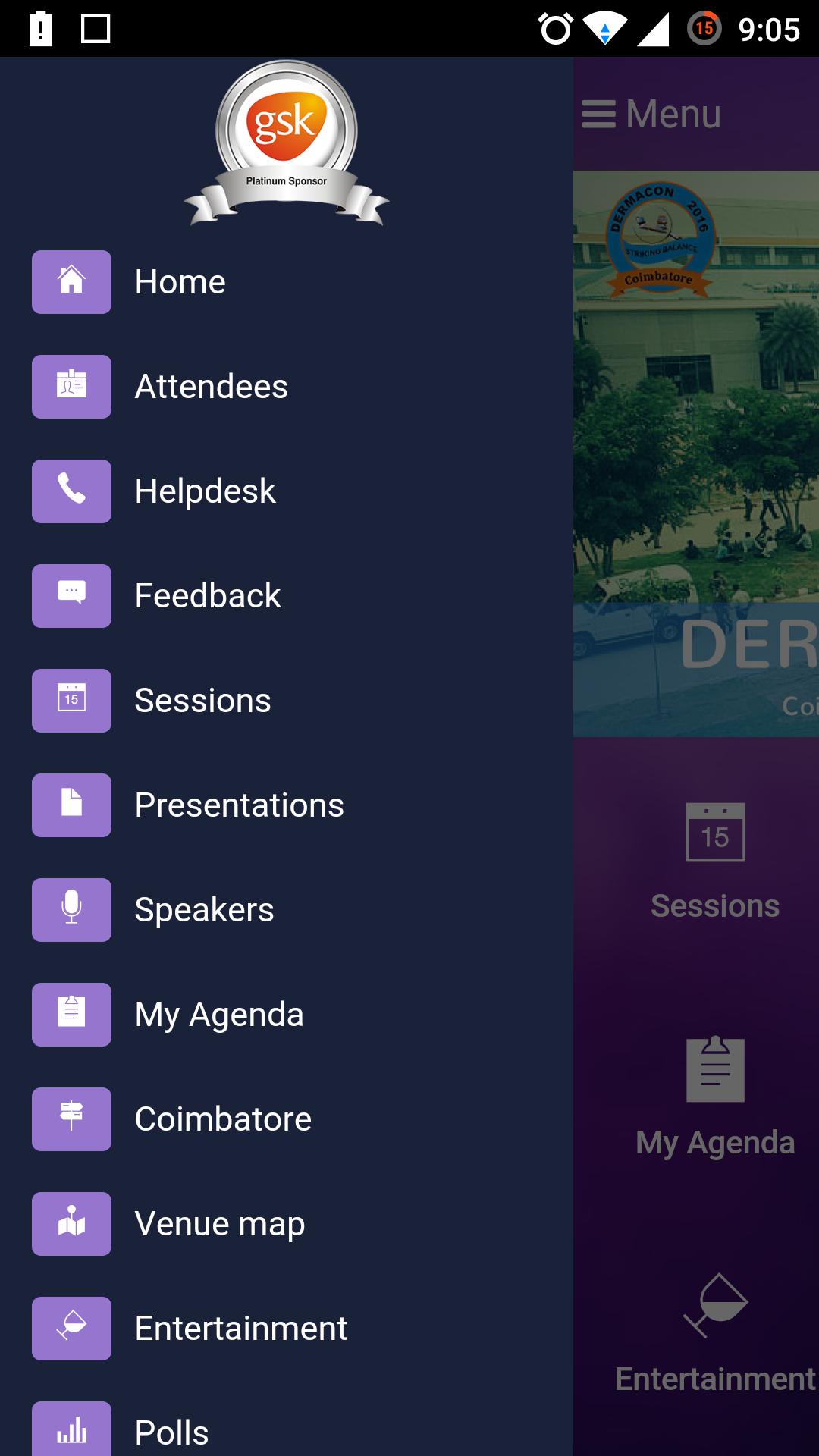
Task: Browse the Speakers list
Action: 204,910
